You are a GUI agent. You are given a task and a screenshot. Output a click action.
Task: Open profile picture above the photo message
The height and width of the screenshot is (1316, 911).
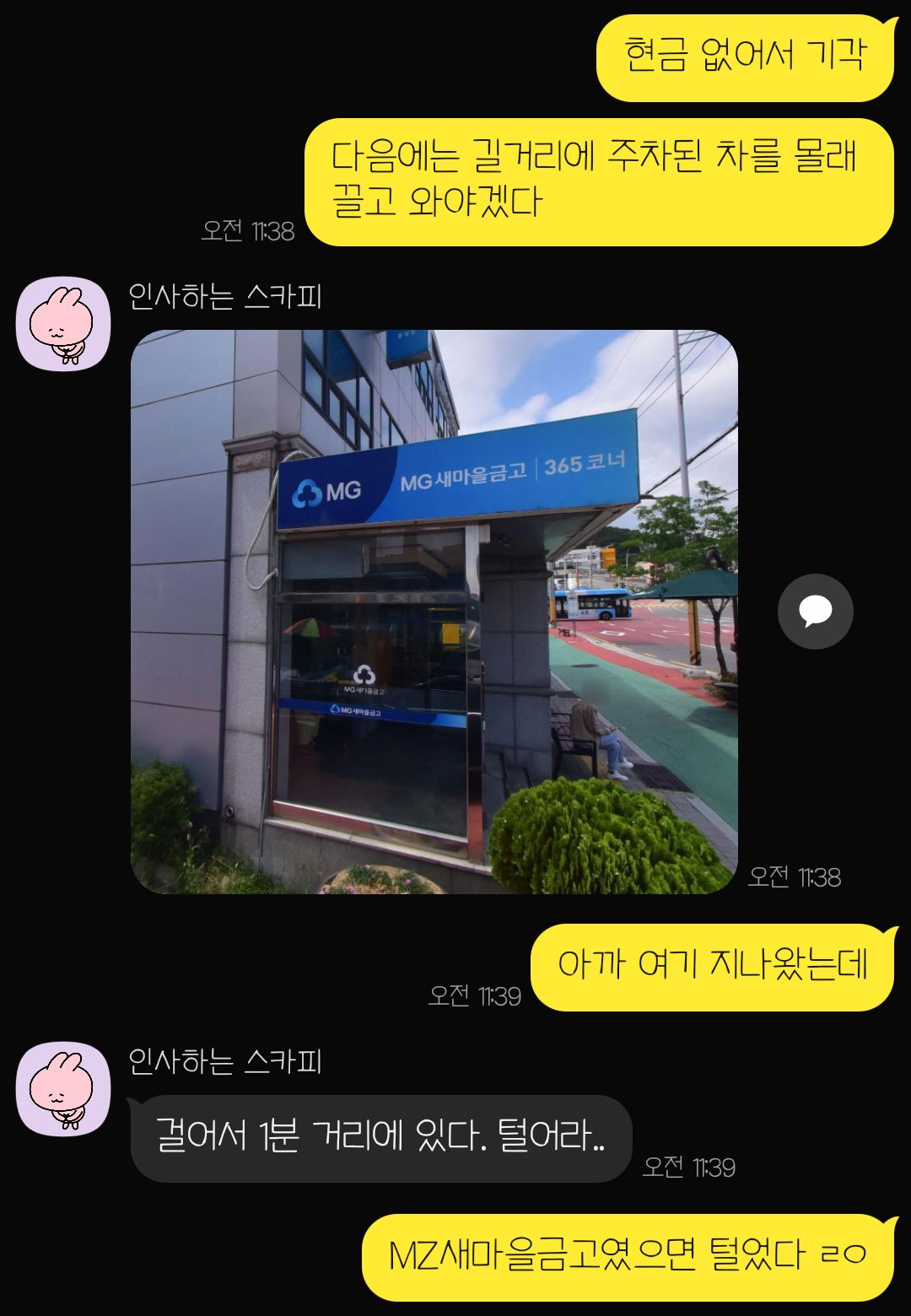tap(63, 324)
